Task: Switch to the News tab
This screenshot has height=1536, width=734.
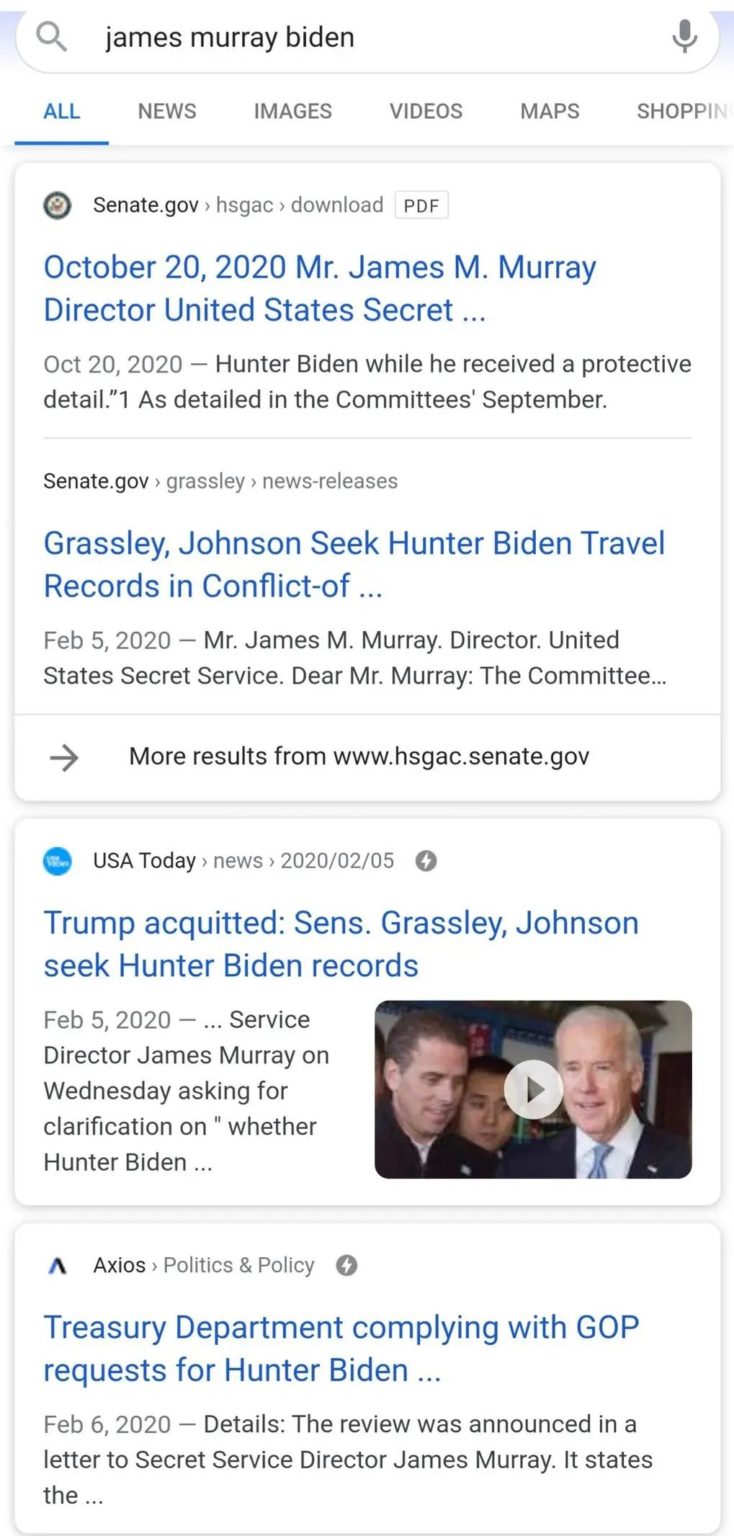Action: coord(167,111)
